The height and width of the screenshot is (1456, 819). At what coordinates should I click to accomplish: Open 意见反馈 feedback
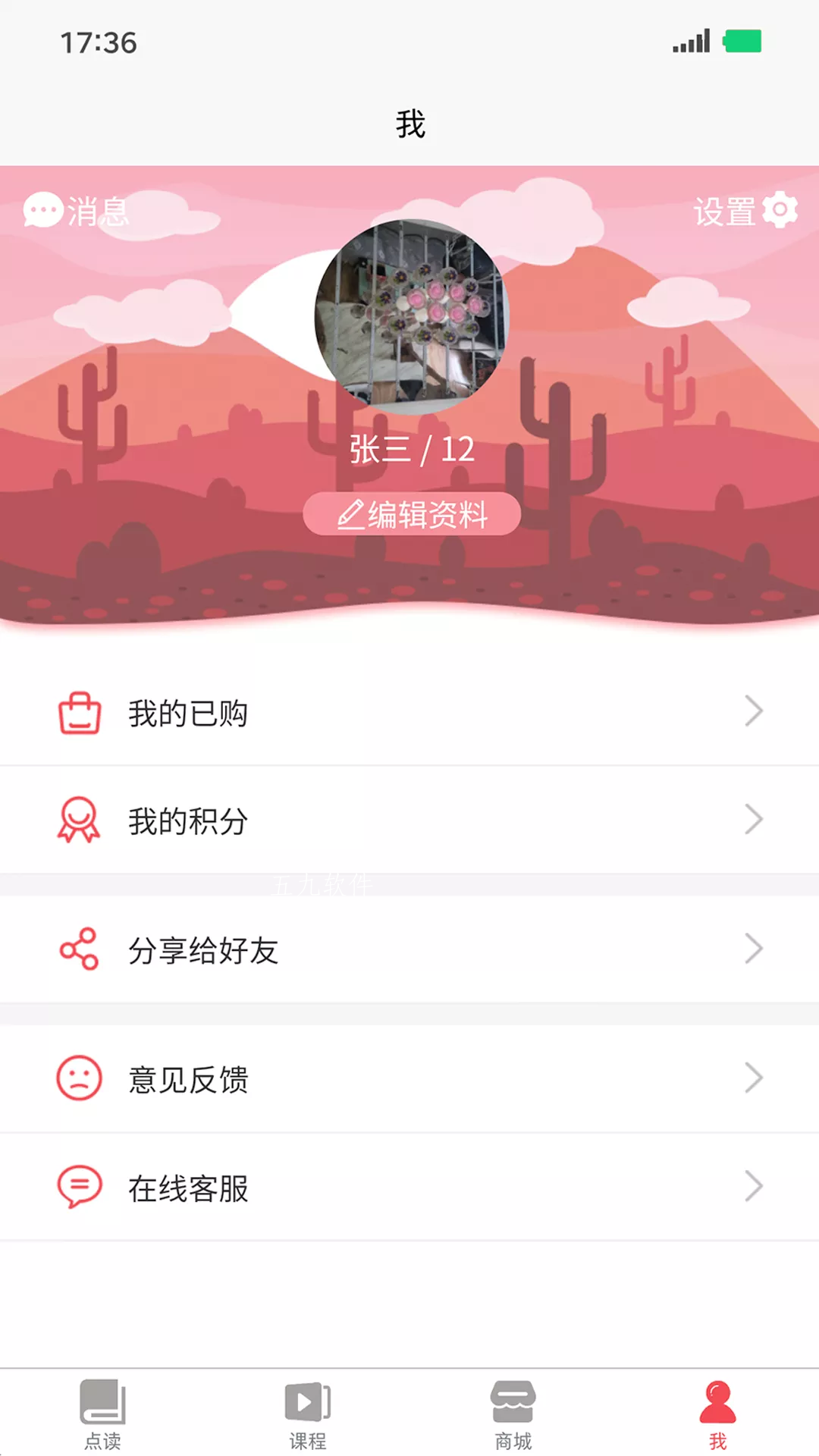click(409, 1078)
